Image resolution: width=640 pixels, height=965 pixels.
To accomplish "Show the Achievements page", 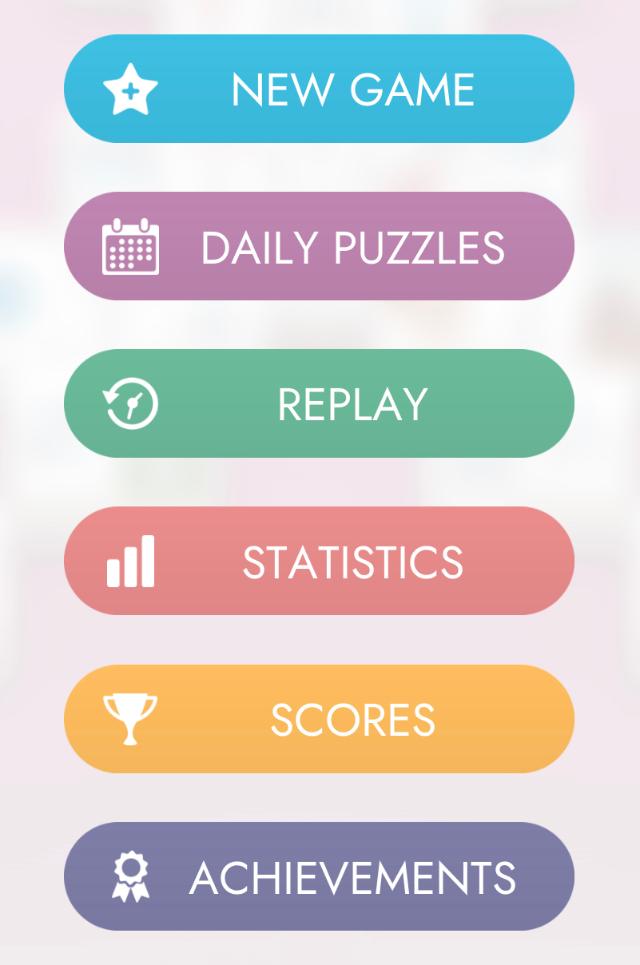I will (x=319, y=877).
